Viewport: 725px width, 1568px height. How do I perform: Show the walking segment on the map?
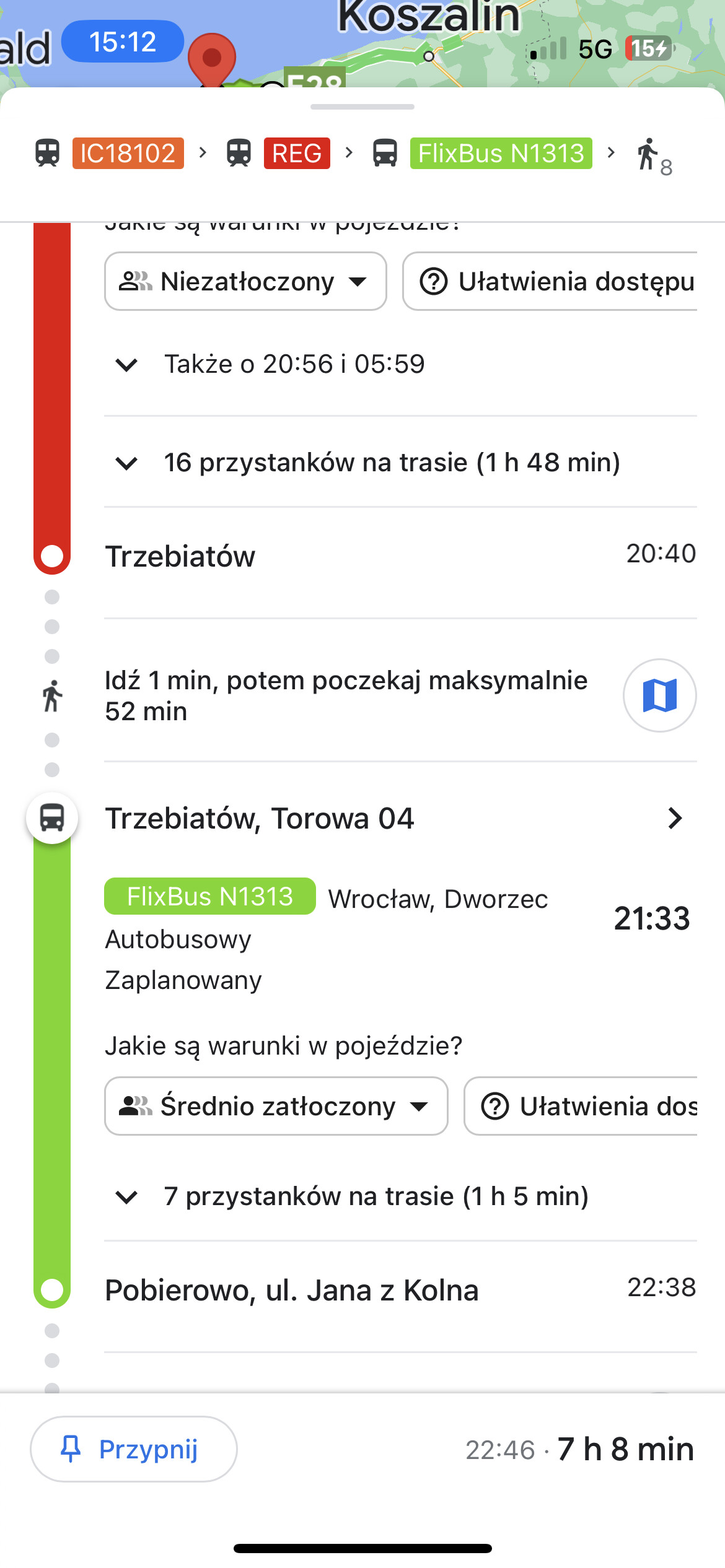pyautogui.click(x=659, y=695)
